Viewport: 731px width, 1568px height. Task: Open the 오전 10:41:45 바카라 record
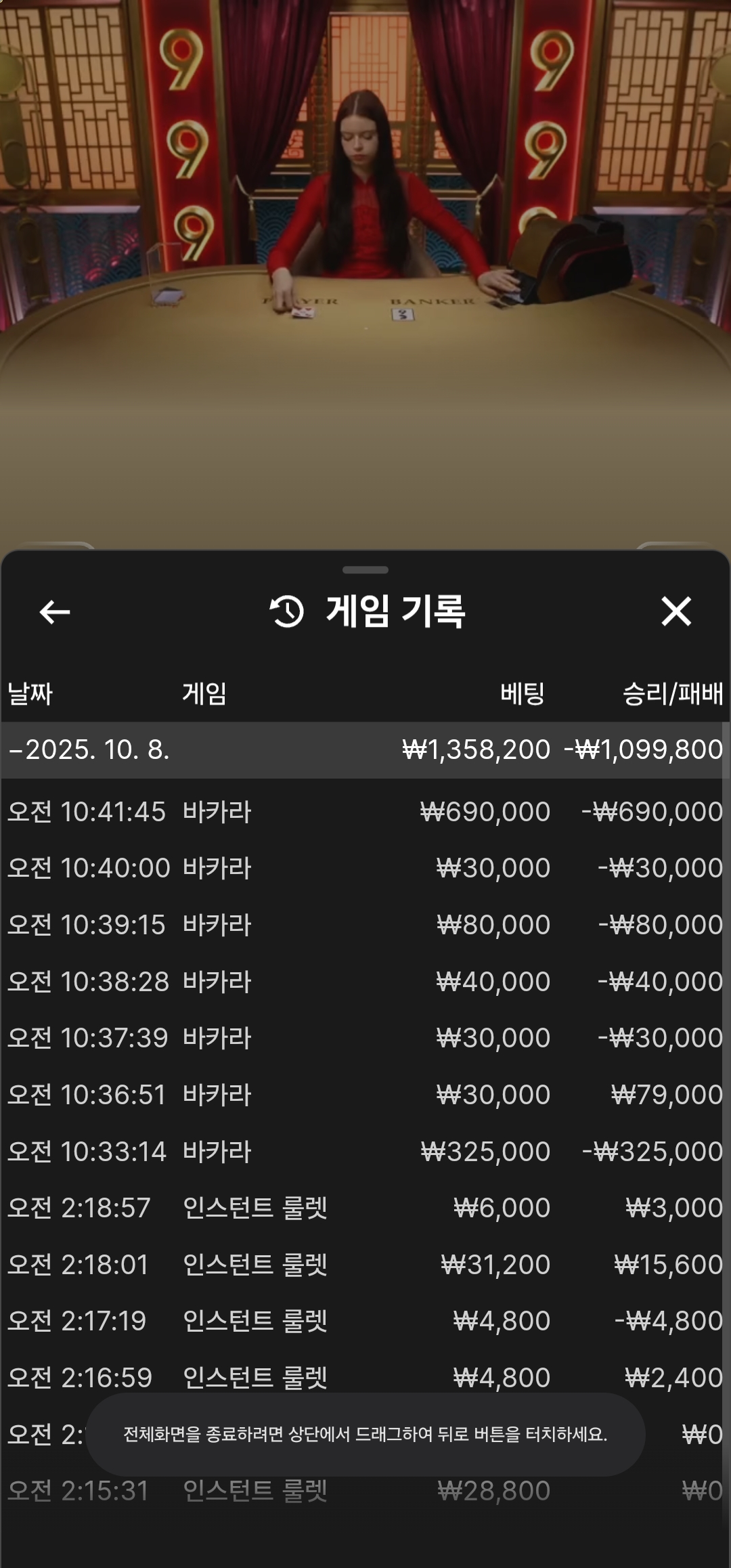365,812
